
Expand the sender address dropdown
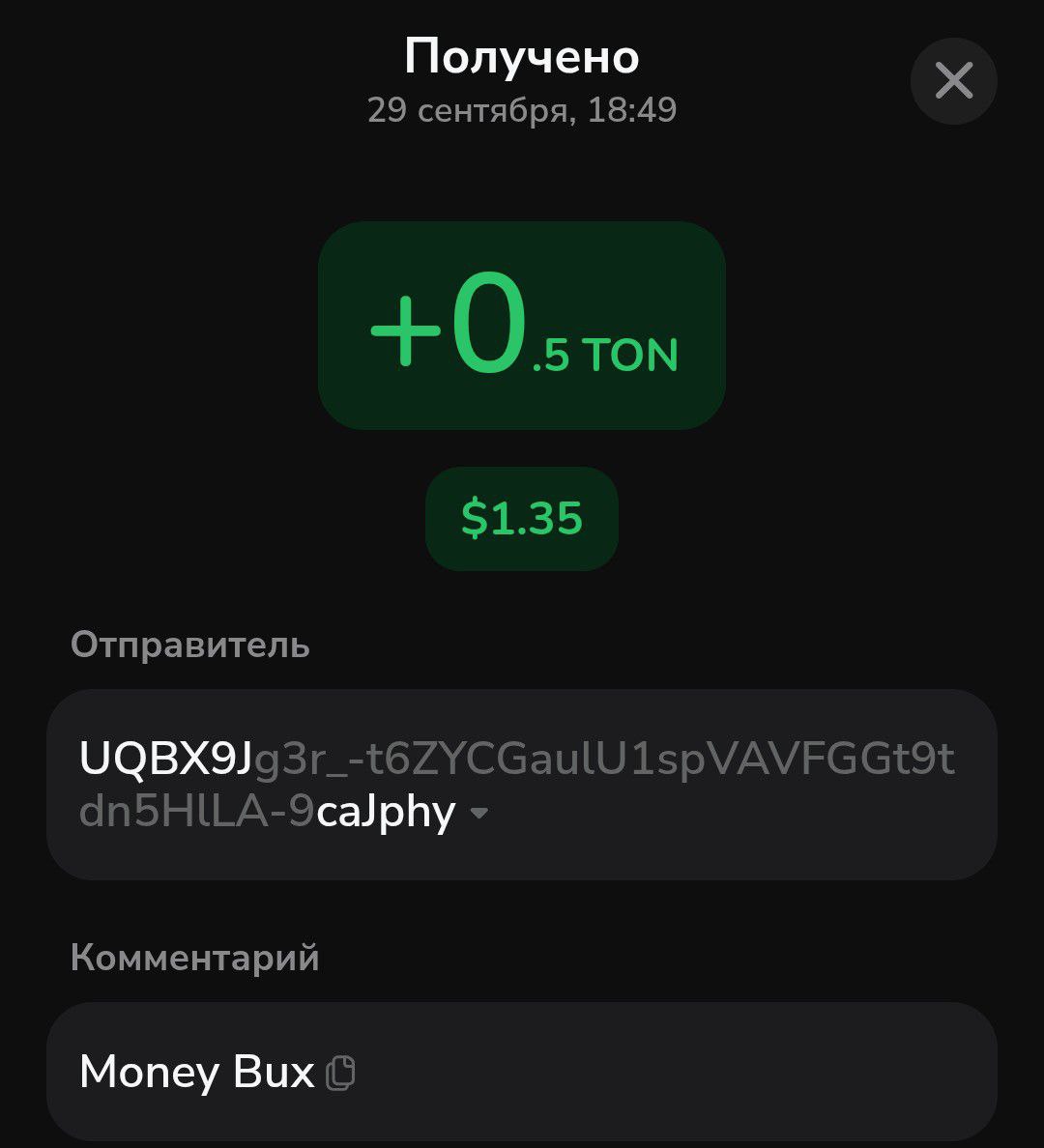(x=478, y=814)
